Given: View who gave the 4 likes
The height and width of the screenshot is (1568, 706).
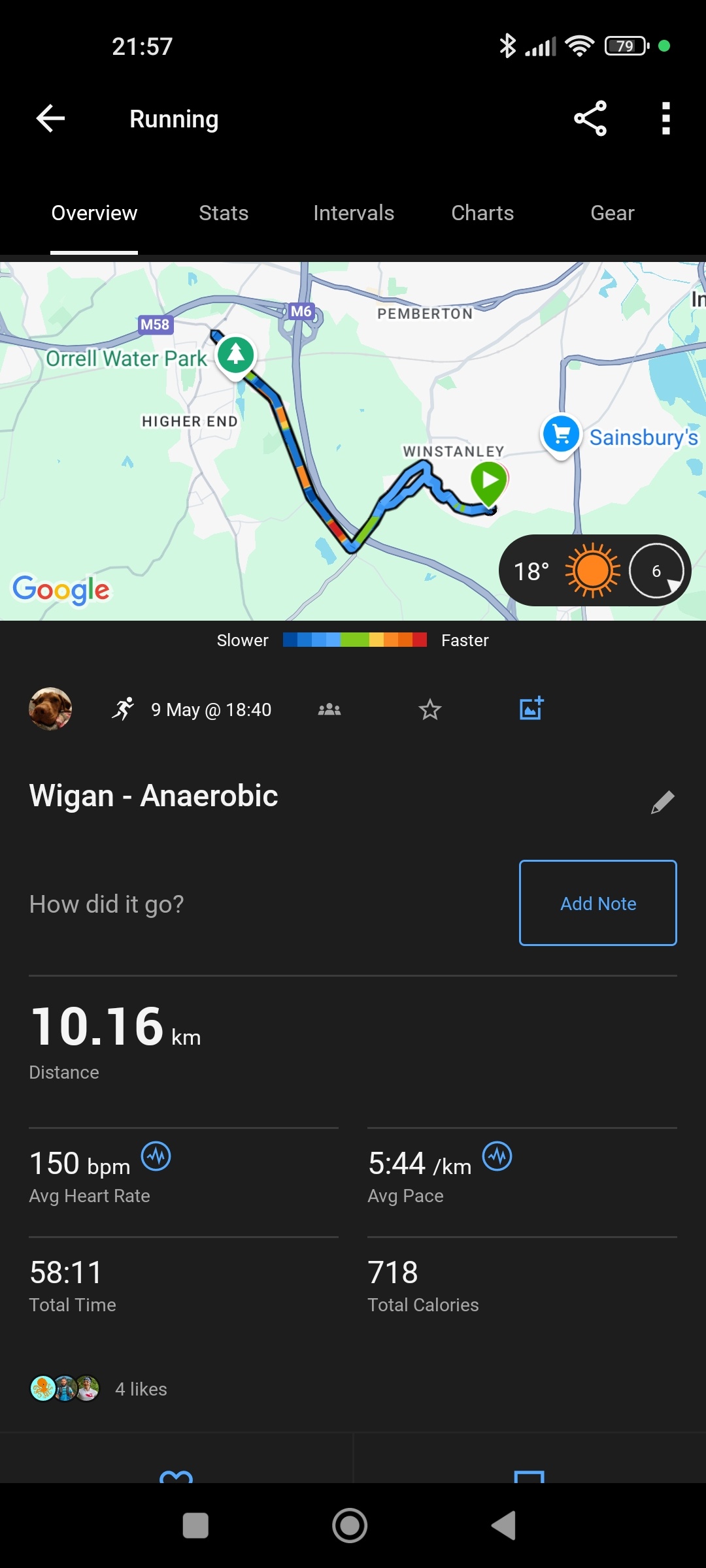Looking at the screenshot, I should 98,1389.
